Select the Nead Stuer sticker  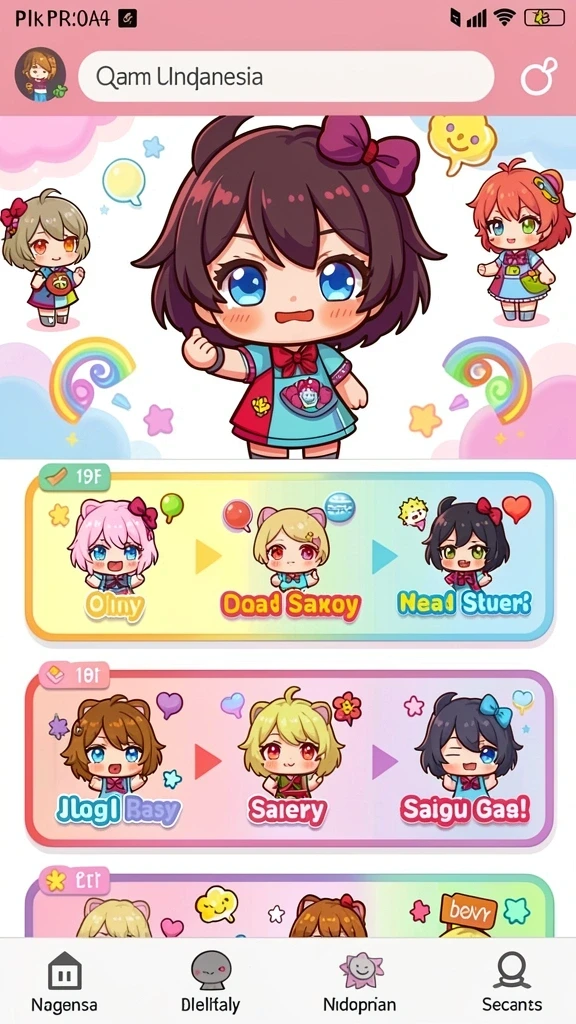pyautogui.click(x=465, y=560)
